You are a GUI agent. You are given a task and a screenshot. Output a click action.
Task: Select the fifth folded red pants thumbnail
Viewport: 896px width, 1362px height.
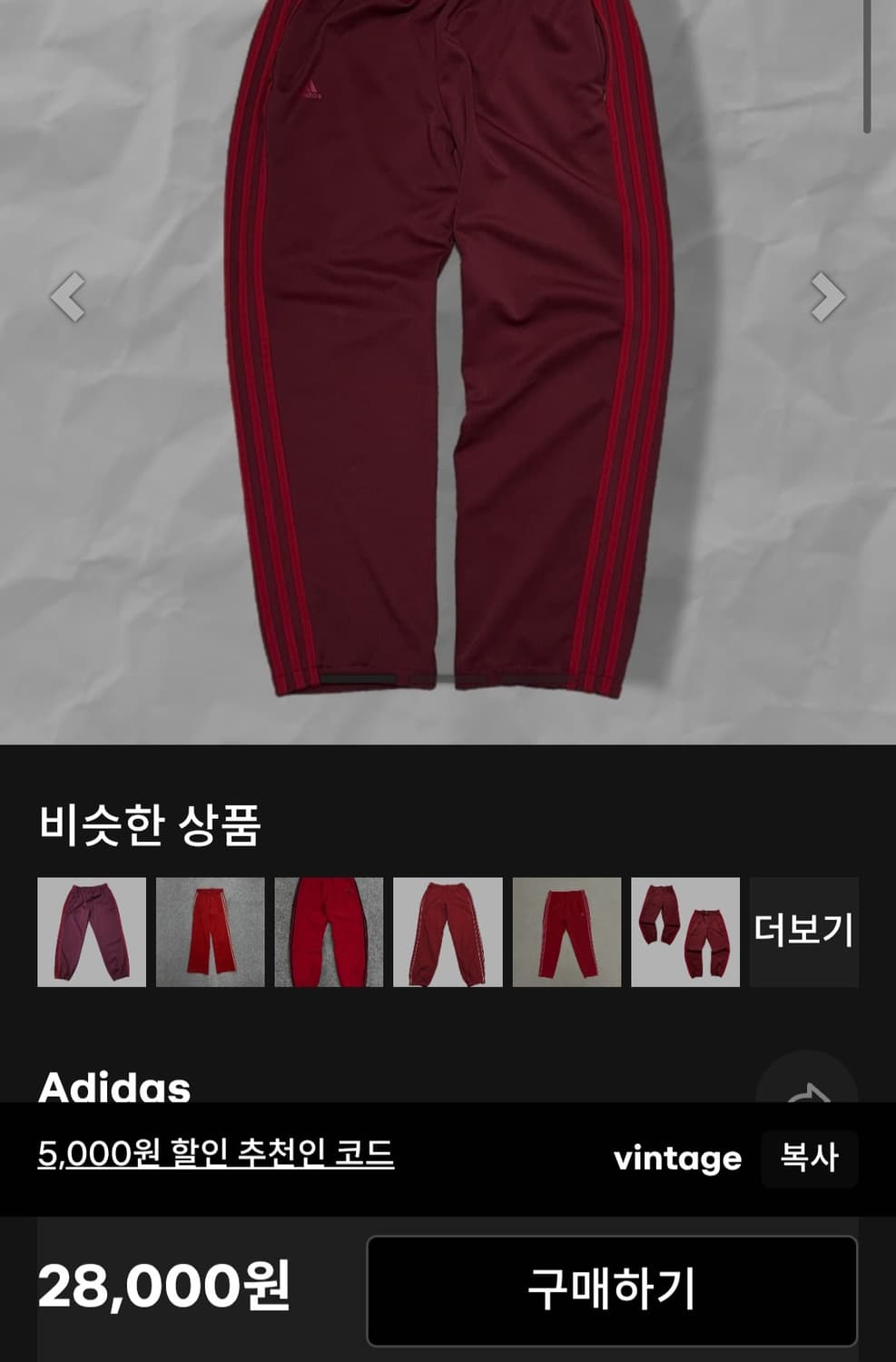pos(565,933)
